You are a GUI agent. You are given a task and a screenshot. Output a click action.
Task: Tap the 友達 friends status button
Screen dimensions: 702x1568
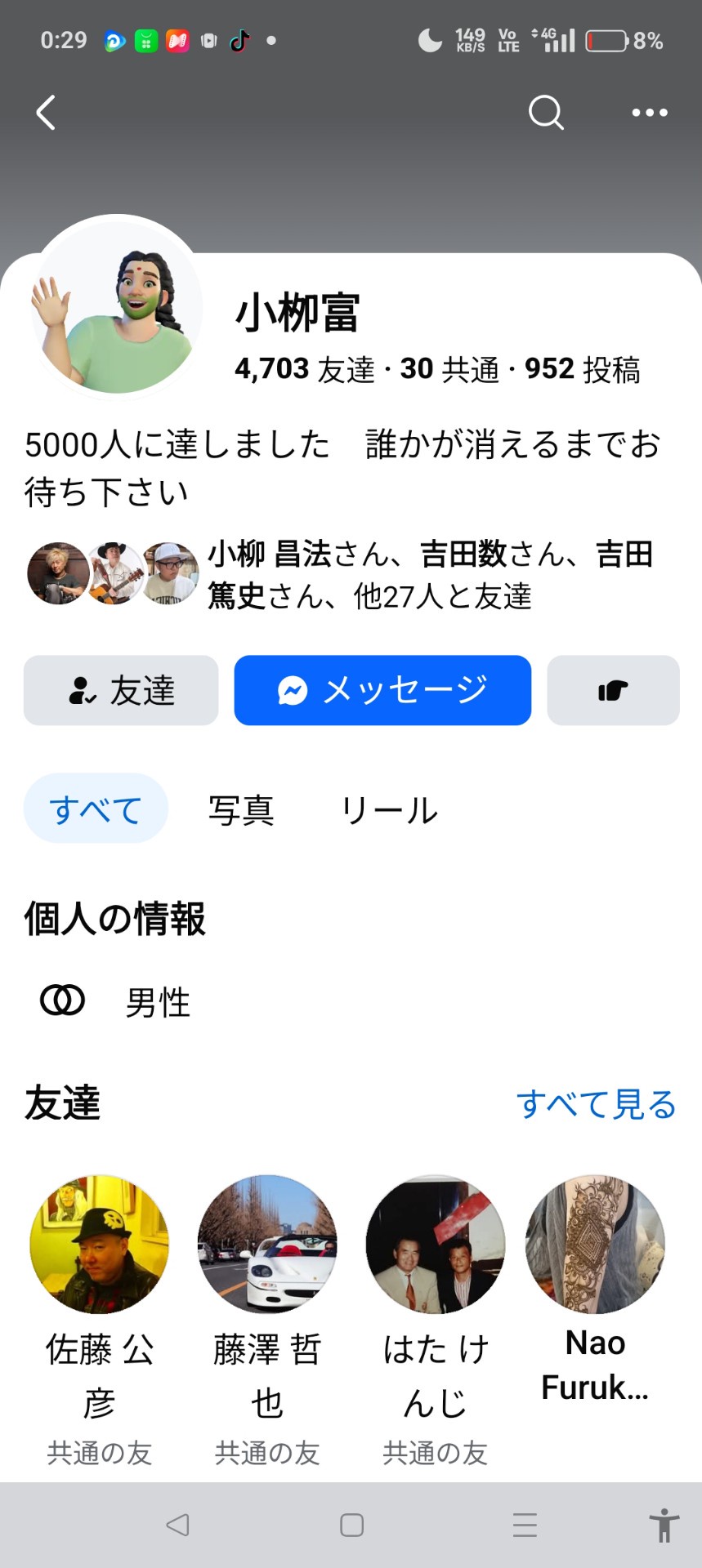click(121, 690)
